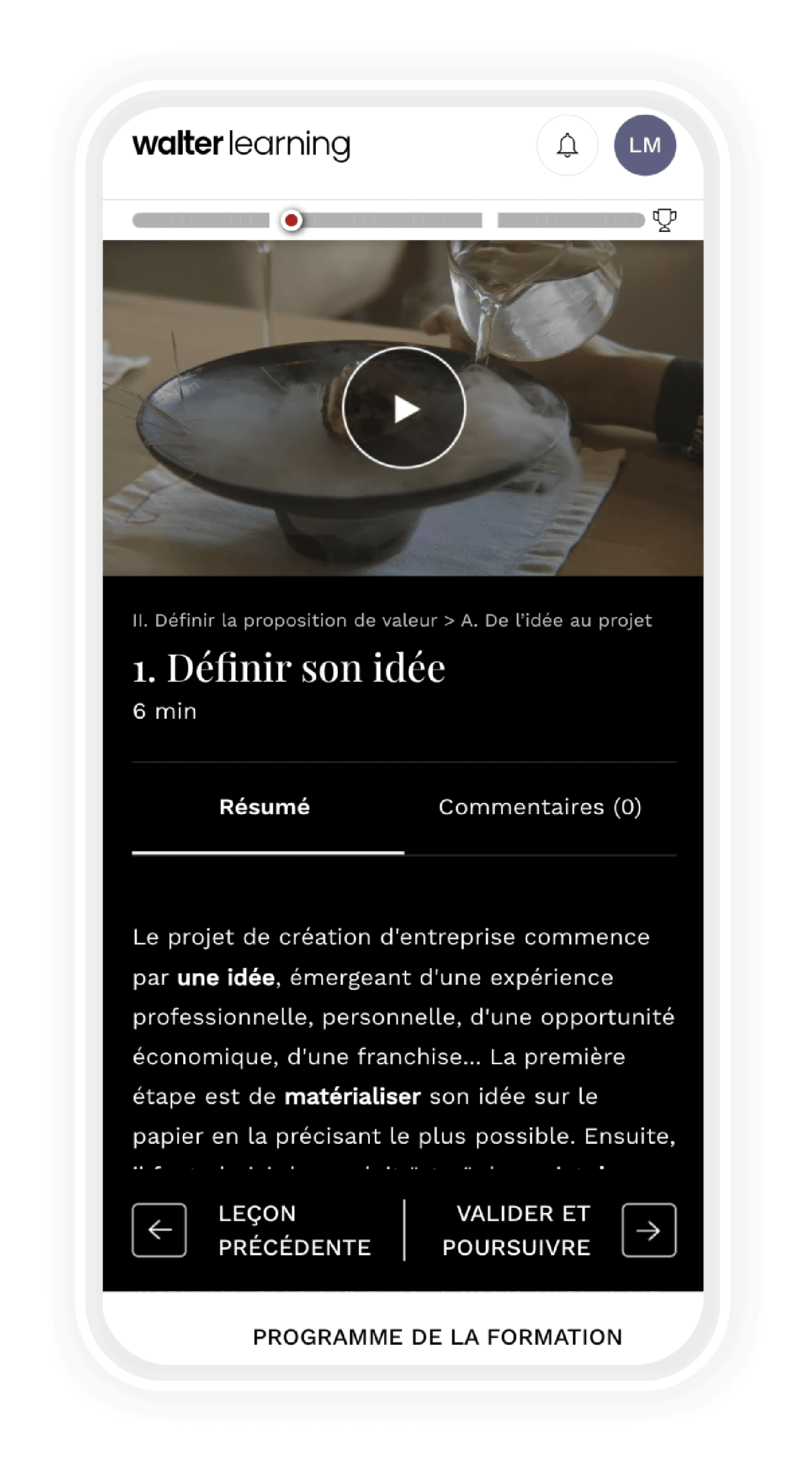The image size is (812, 1470).
Task: Select Valider et poursuivre
Action: (558, 1230)
